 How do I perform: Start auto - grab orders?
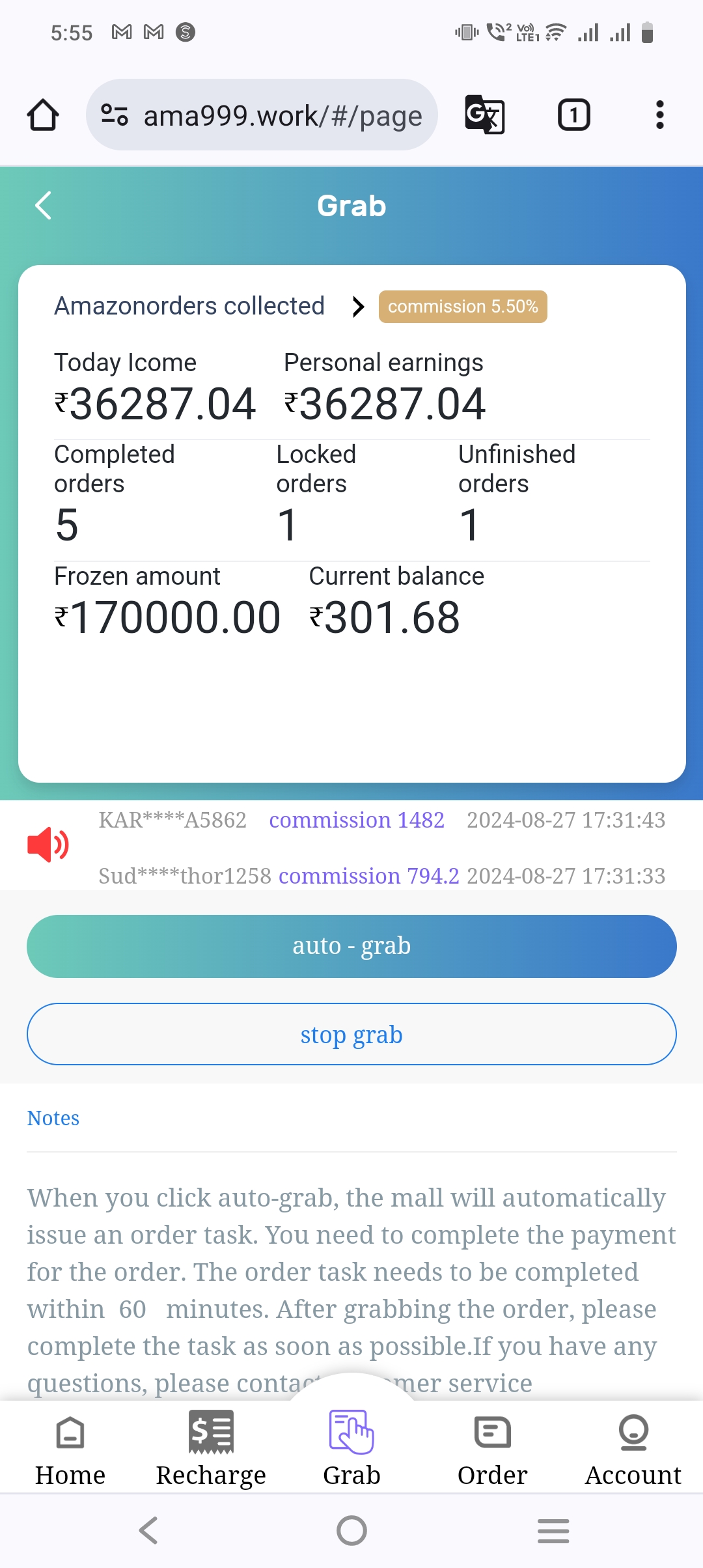click(351, 946)
